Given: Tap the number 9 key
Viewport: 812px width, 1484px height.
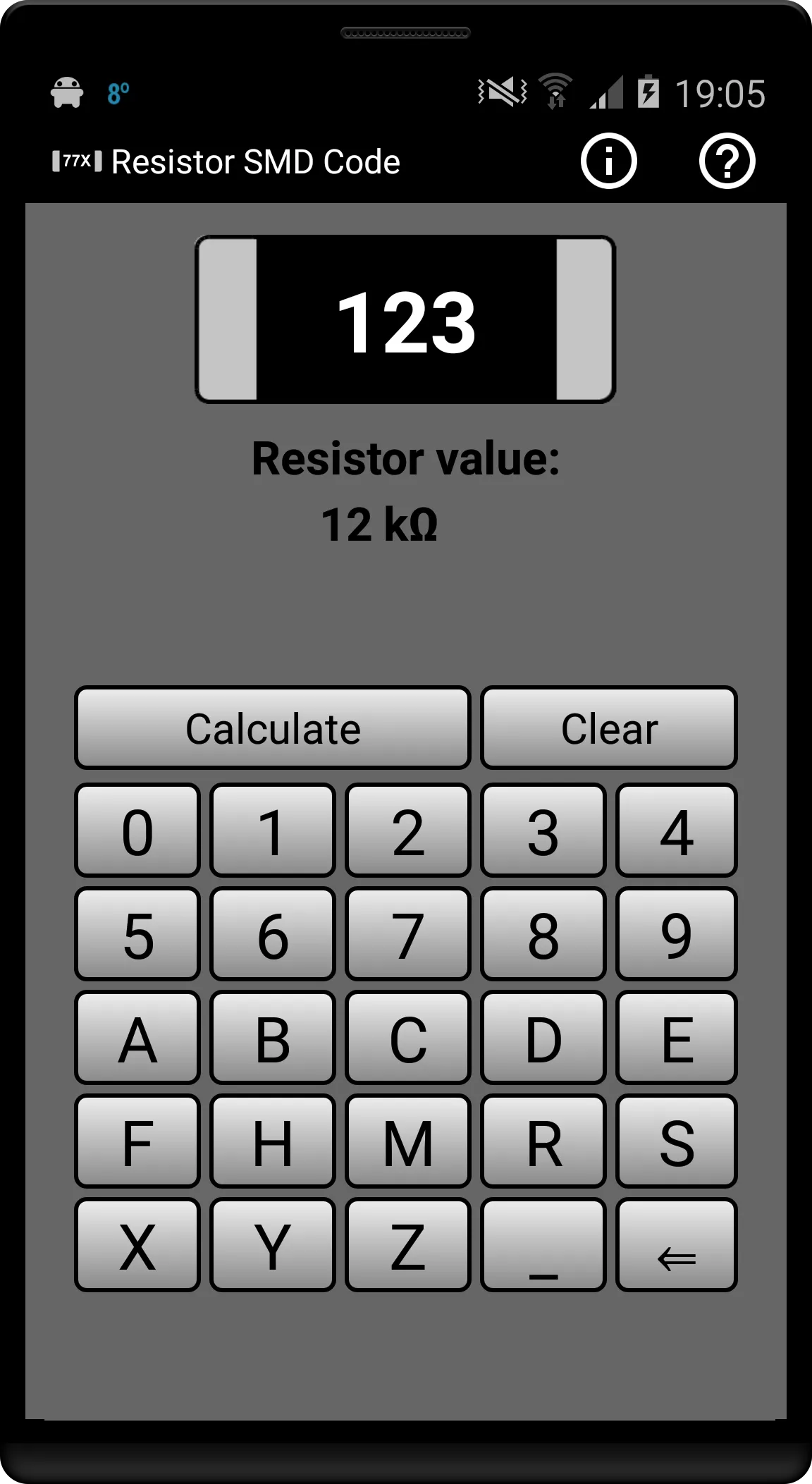Looking at the screenshot, I should [677, 934].
